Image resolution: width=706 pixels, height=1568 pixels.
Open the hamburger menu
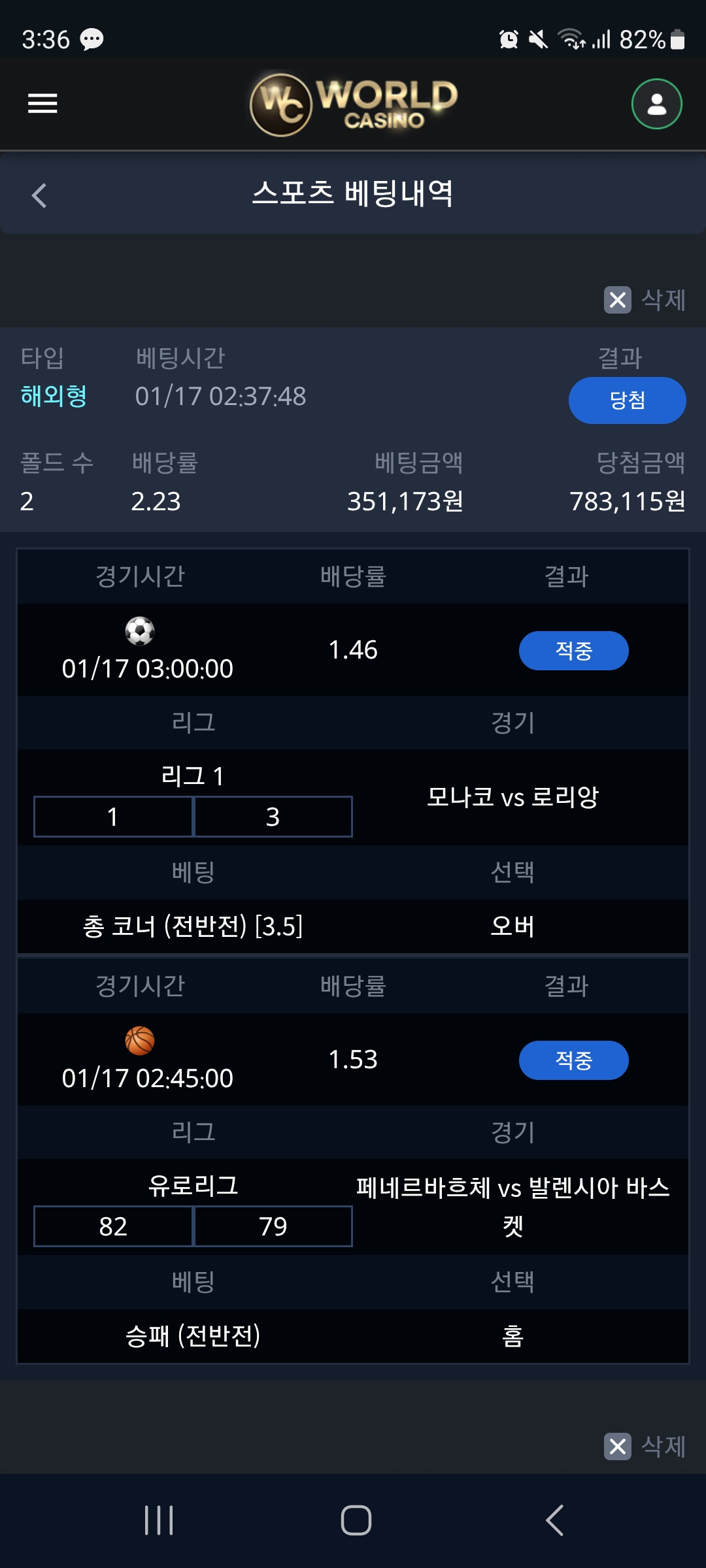[42, 103]
